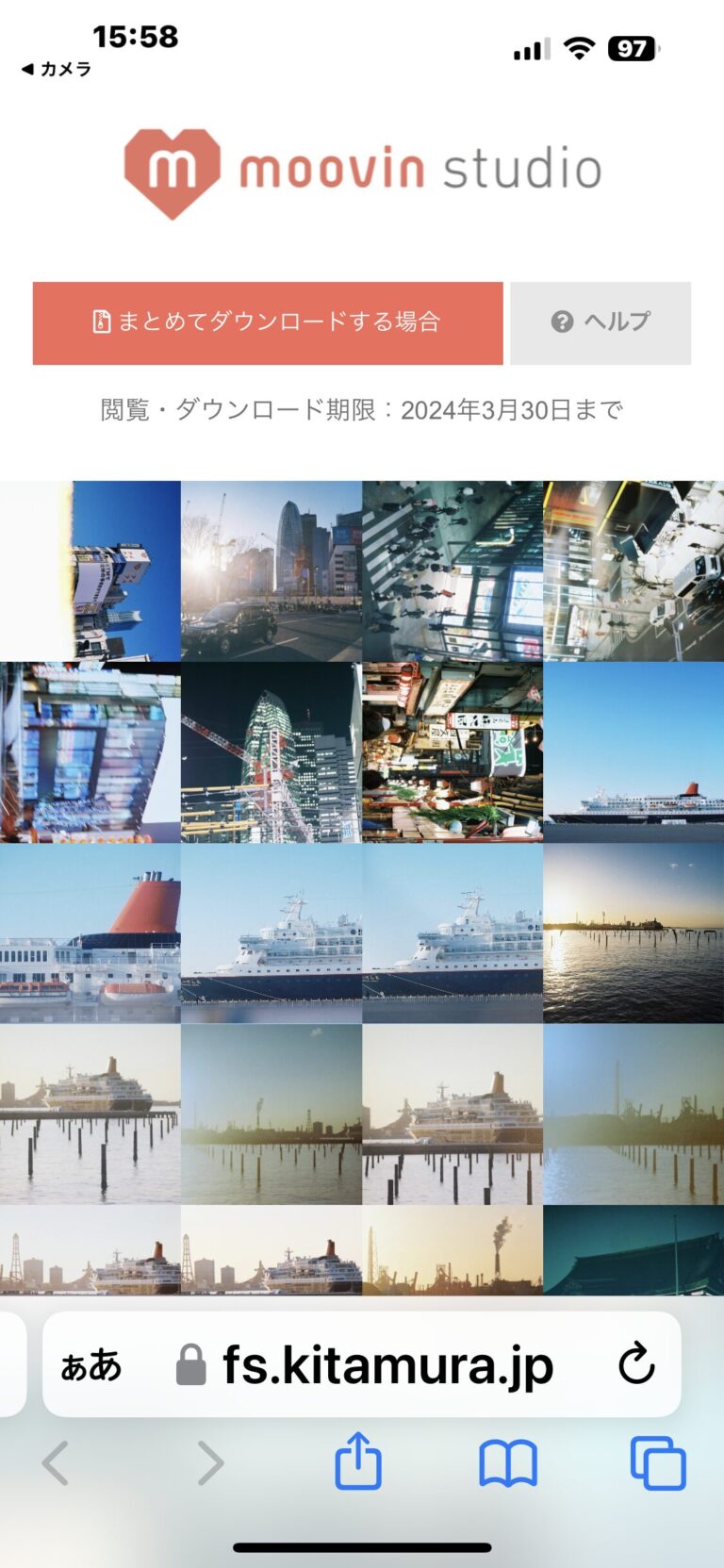Open the sunset over water photo
The width and height of the screenshot is (724, 1568).
pos(633,933)
